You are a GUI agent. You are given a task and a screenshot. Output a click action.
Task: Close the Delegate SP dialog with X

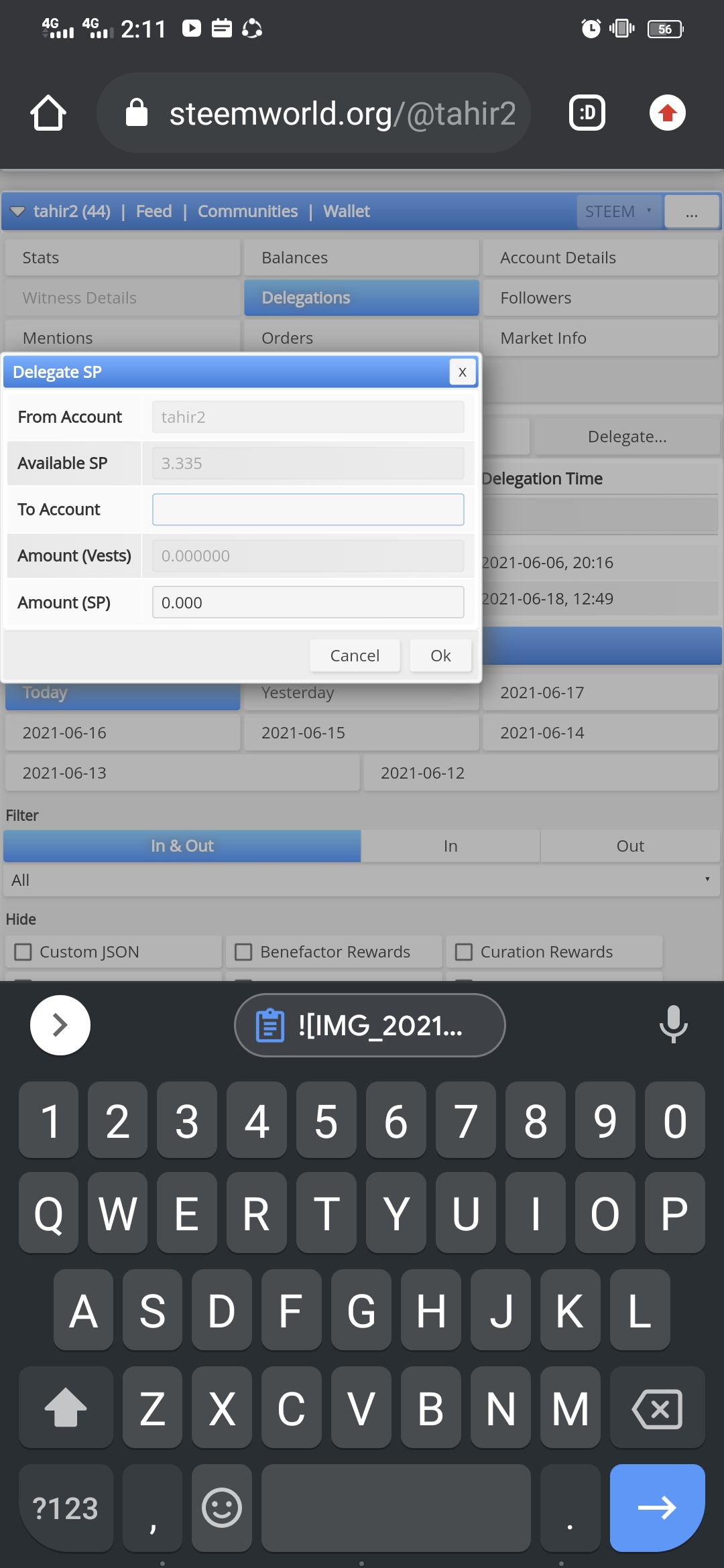click(462, 372)
